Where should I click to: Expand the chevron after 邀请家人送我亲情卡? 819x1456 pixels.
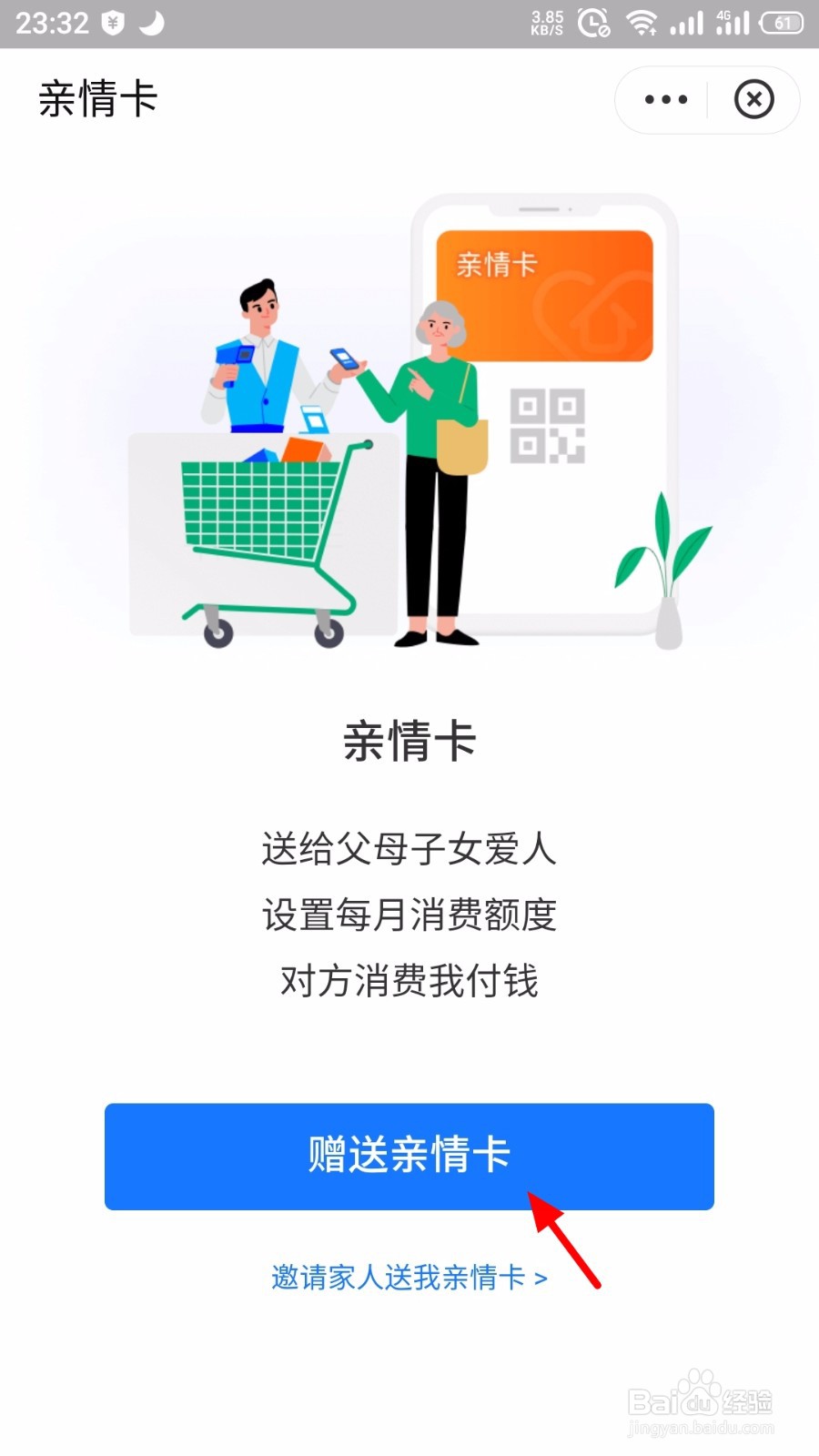[x=540, y=1279]
